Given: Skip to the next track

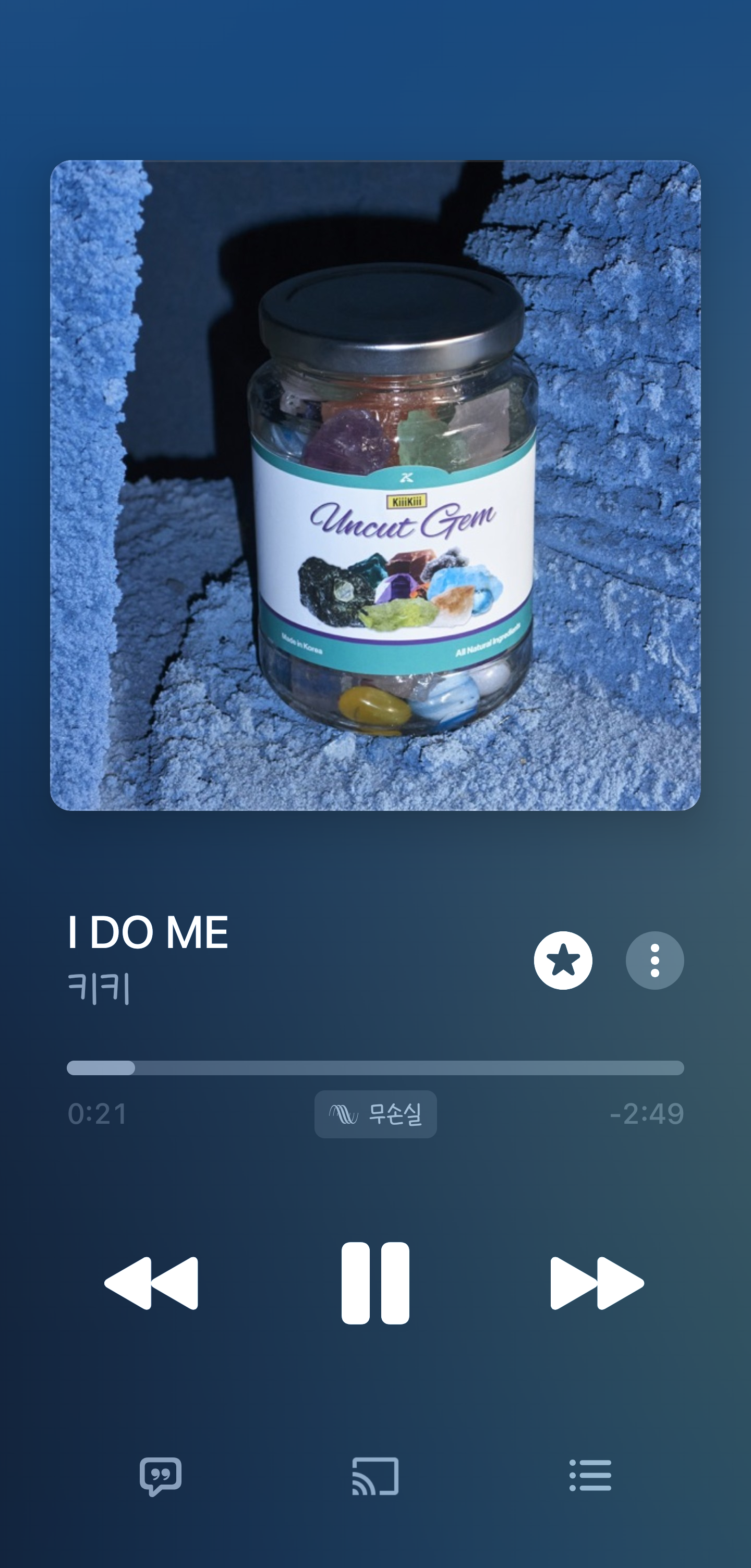Looking at the screenshot, I should [x=597, y=1283].
